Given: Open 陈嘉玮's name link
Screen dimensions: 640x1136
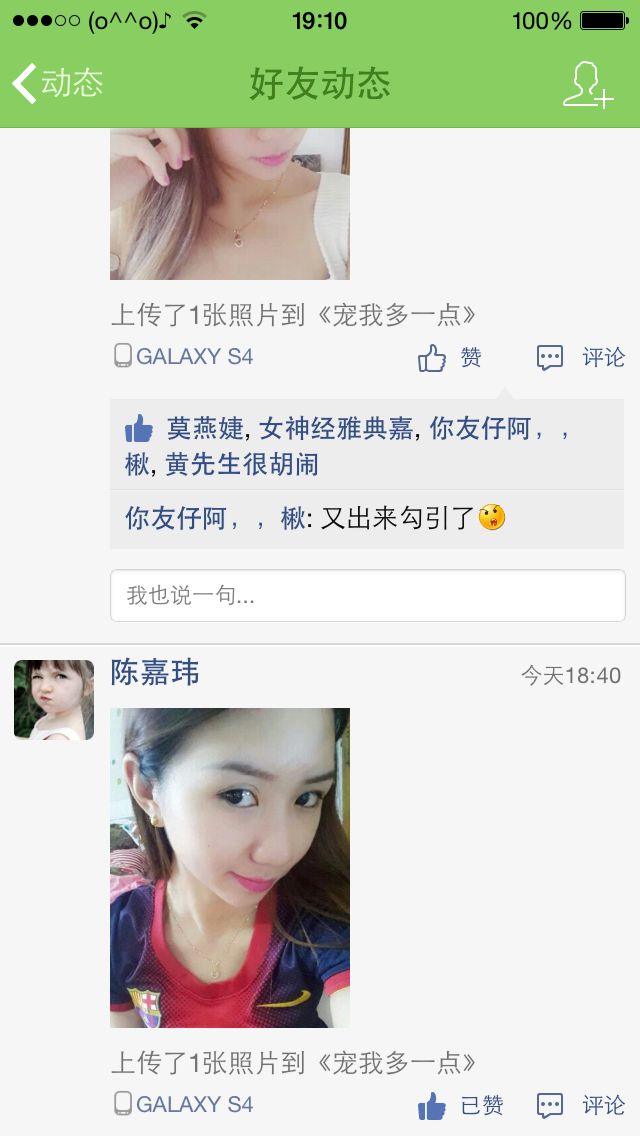Looking at the screenshot, I should (155, 673).
